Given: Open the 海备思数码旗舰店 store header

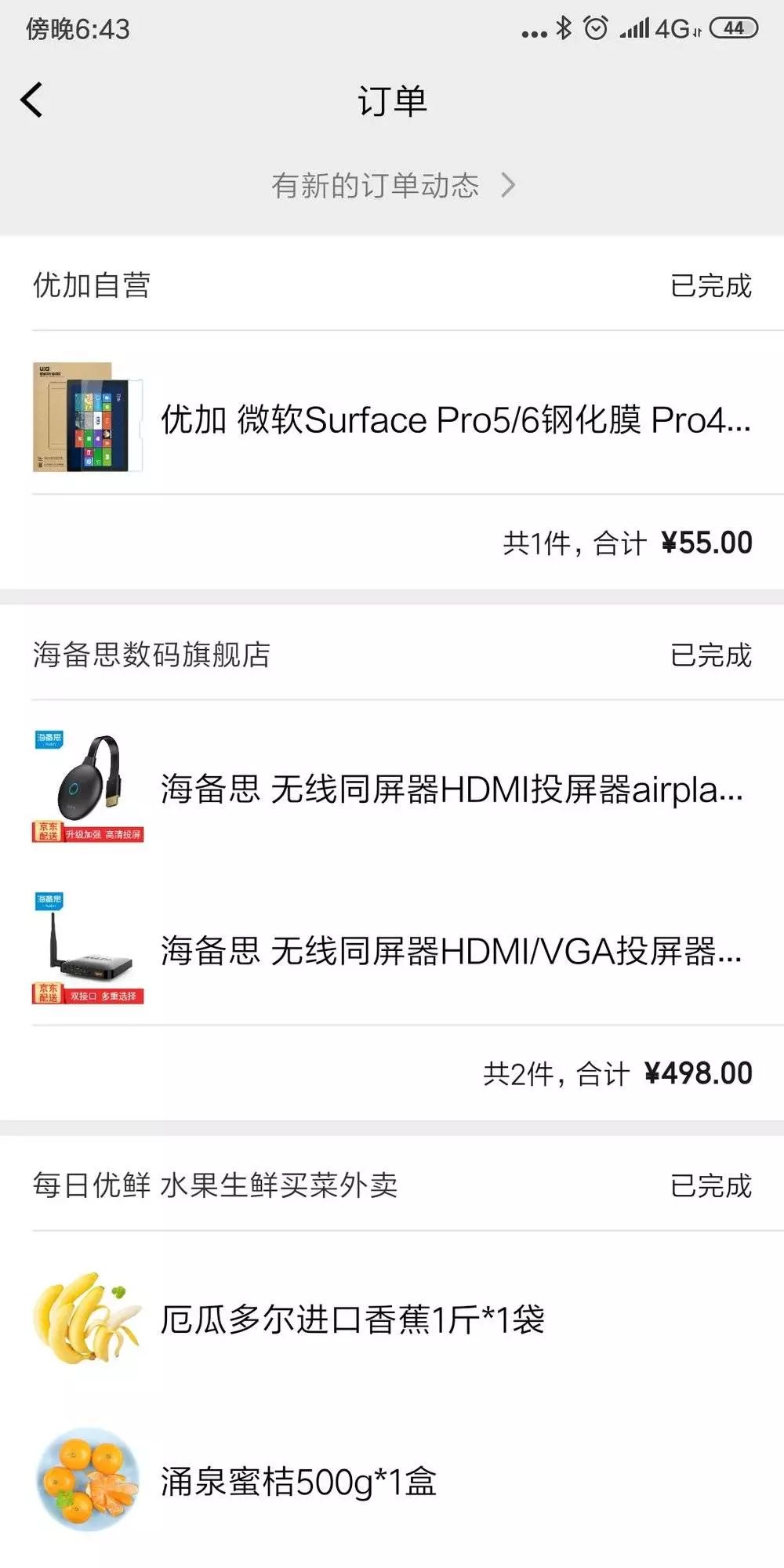Looking at the screenshot, I should pos(151,655).
